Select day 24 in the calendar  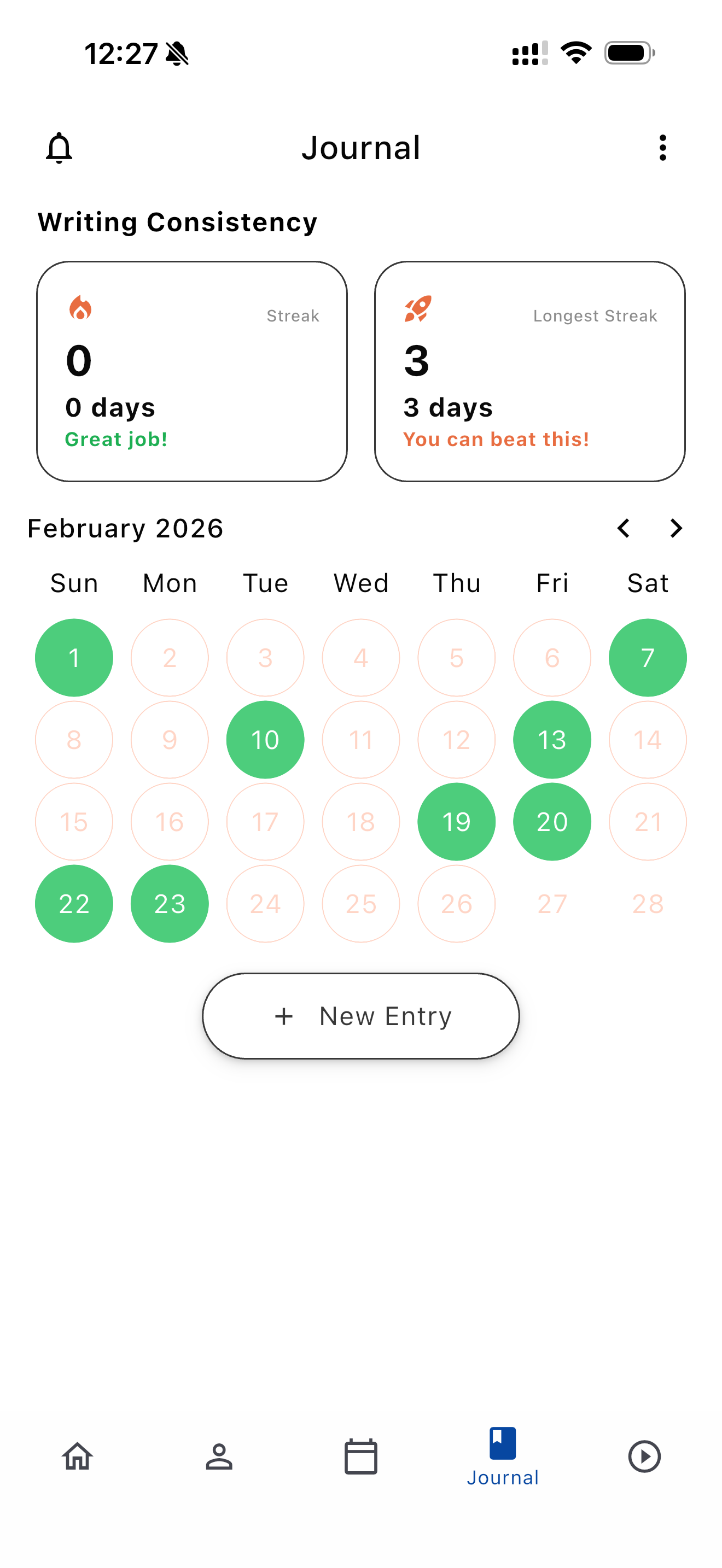[265, 904]
